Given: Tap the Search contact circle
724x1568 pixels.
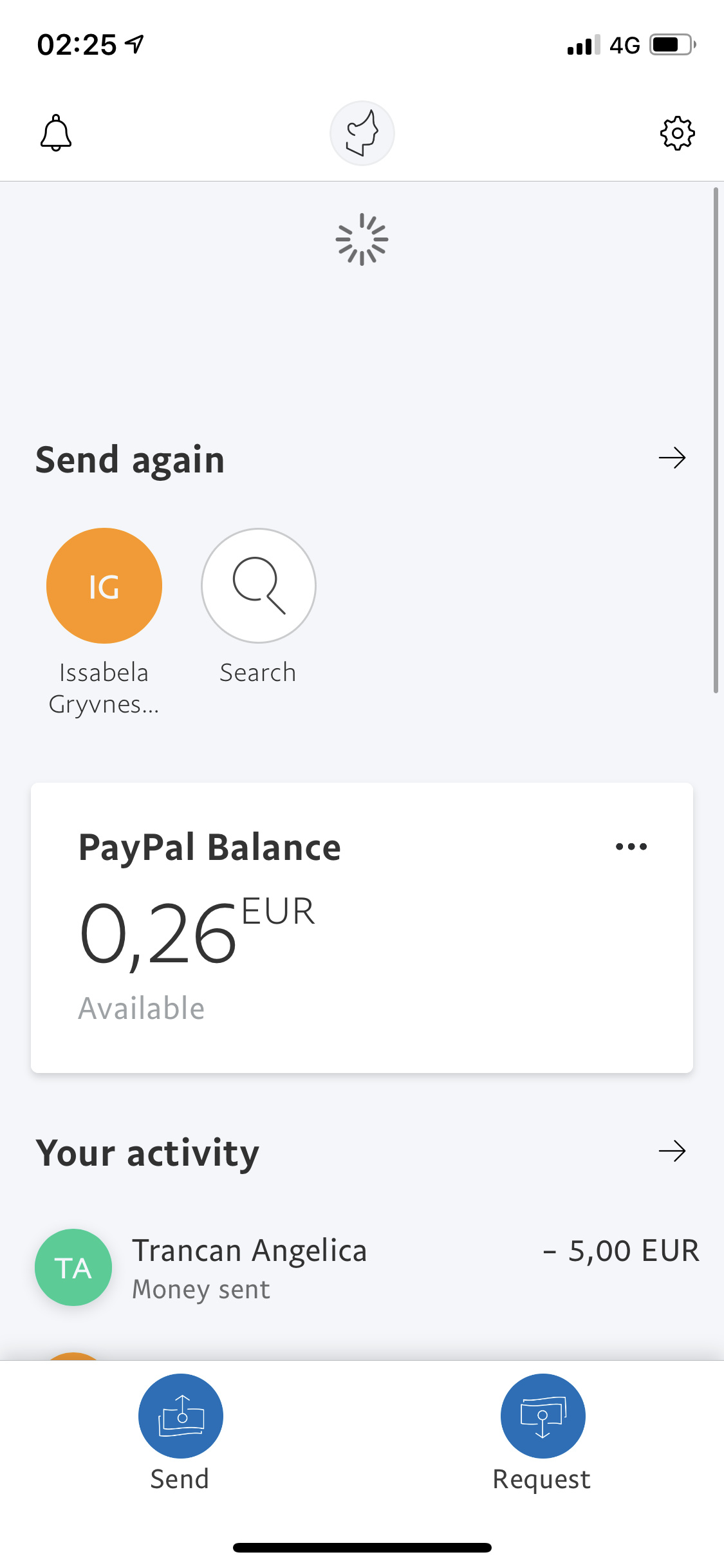Looking at the screenshot, I should point(259,586).
